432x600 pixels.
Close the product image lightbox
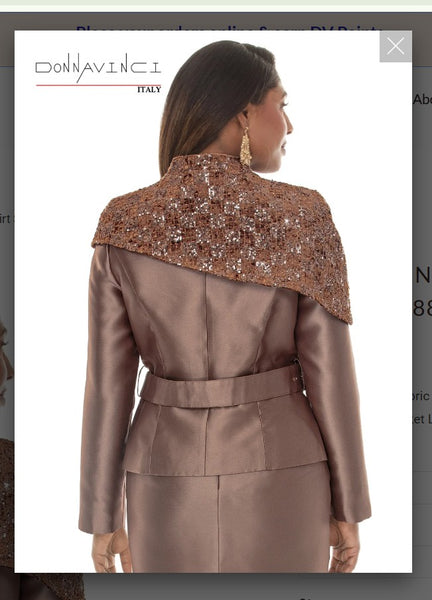pos(396,46)
